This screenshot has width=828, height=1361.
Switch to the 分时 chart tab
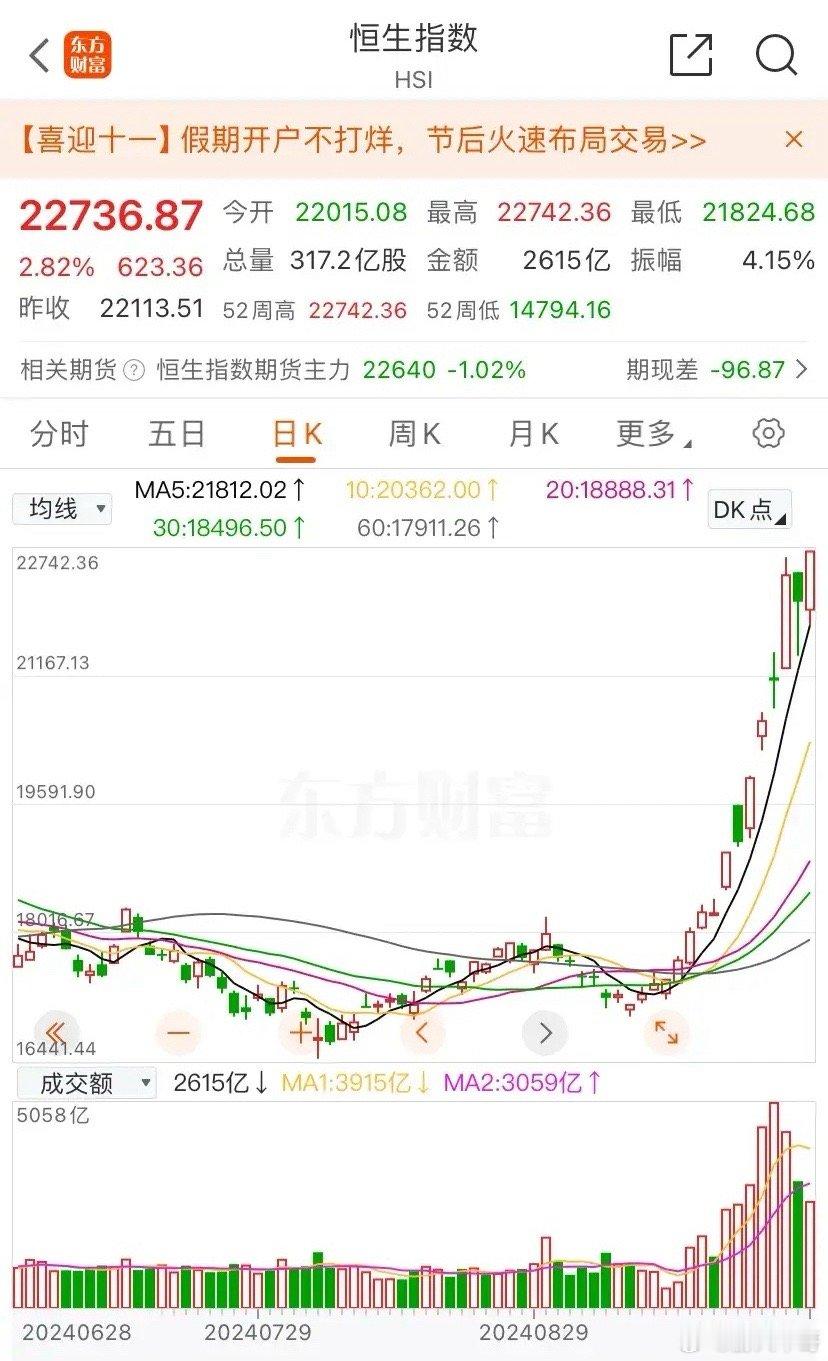pyautogui.click(x=59, y=434)
